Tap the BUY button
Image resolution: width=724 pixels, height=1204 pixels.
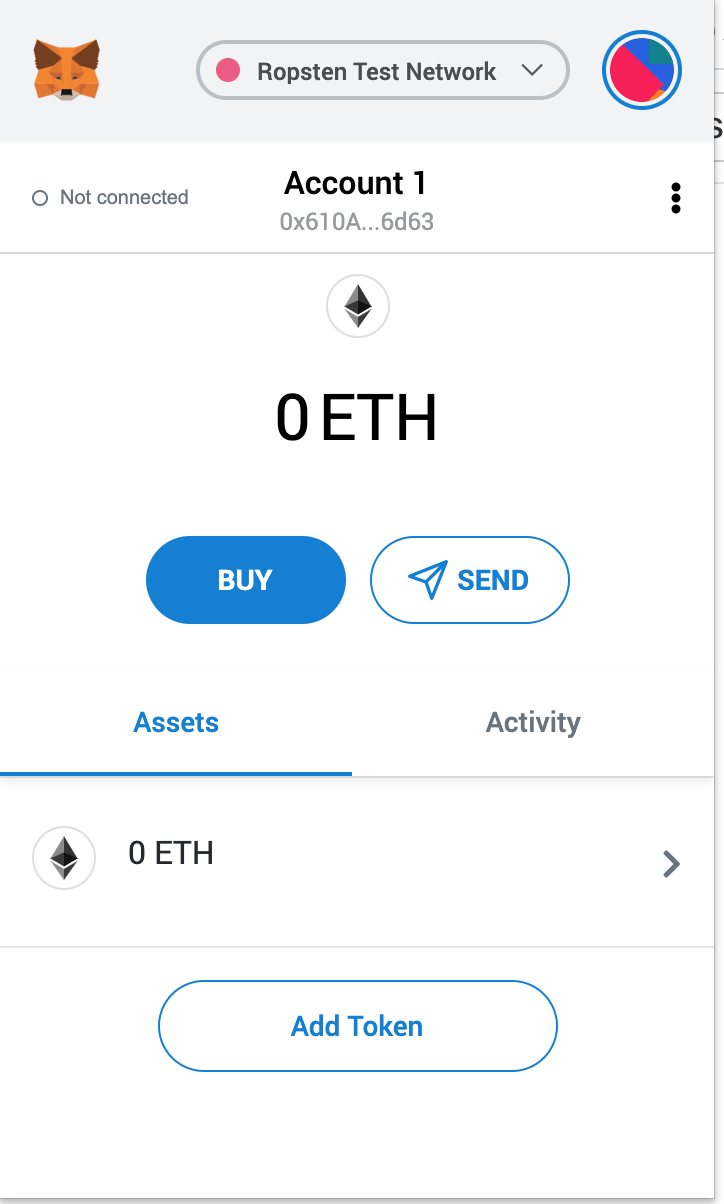click(246, 580)
